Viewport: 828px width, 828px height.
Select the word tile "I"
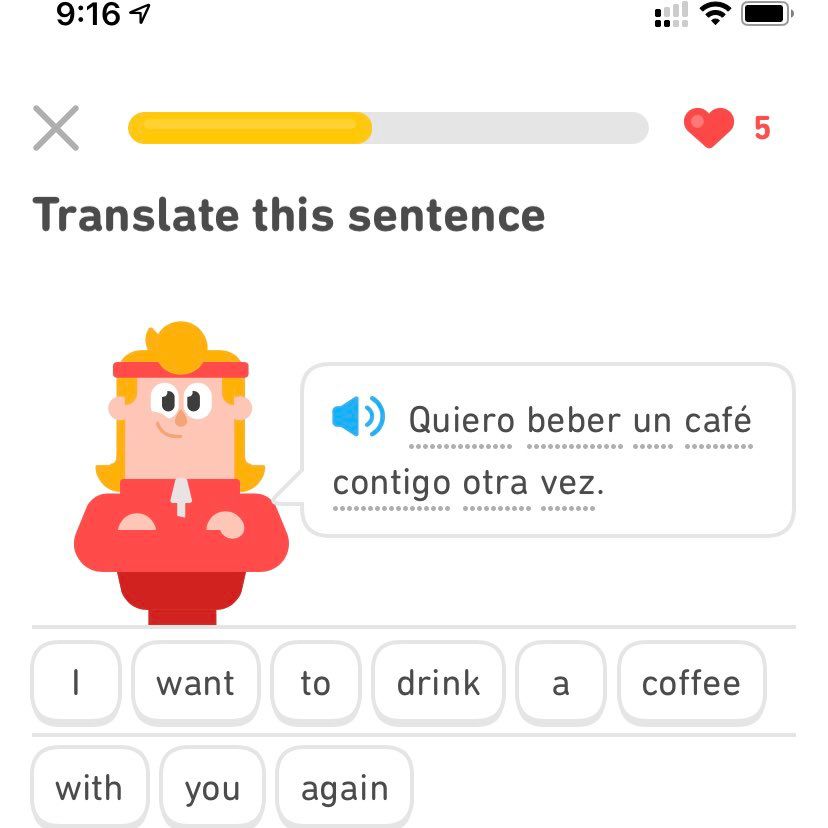click(x=76, y=683)
